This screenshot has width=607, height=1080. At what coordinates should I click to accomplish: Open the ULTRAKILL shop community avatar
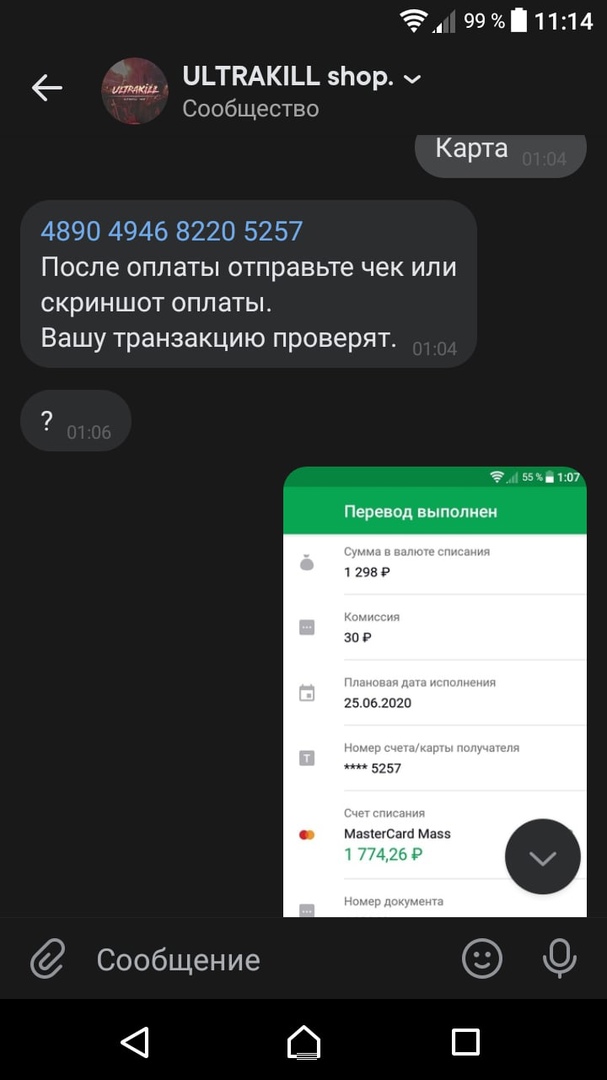[x=135, y=91]
